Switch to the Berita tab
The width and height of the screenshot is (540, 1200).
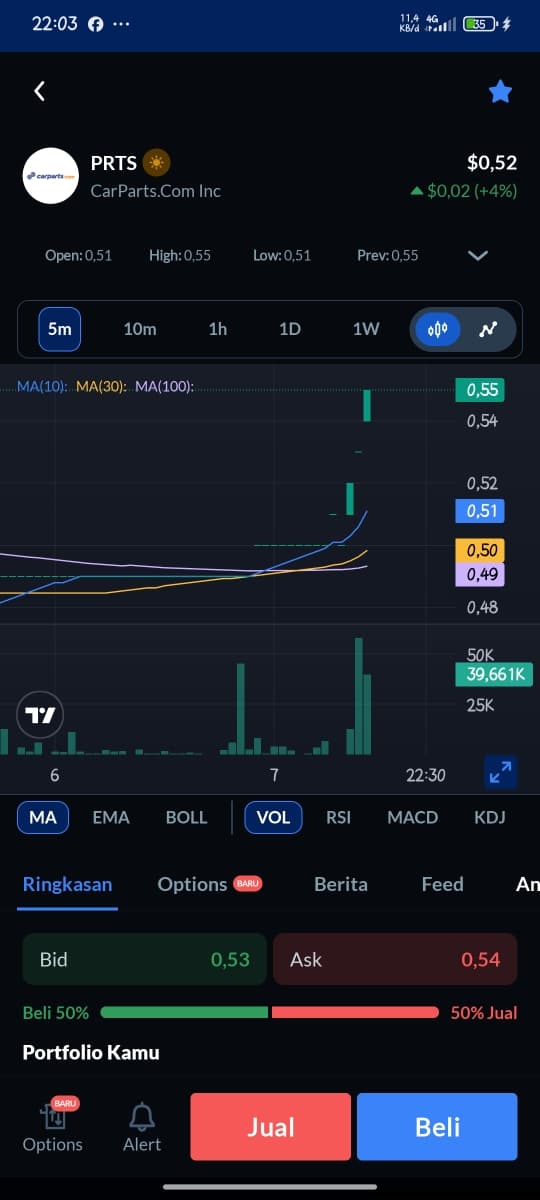click(x=341, y=884)
